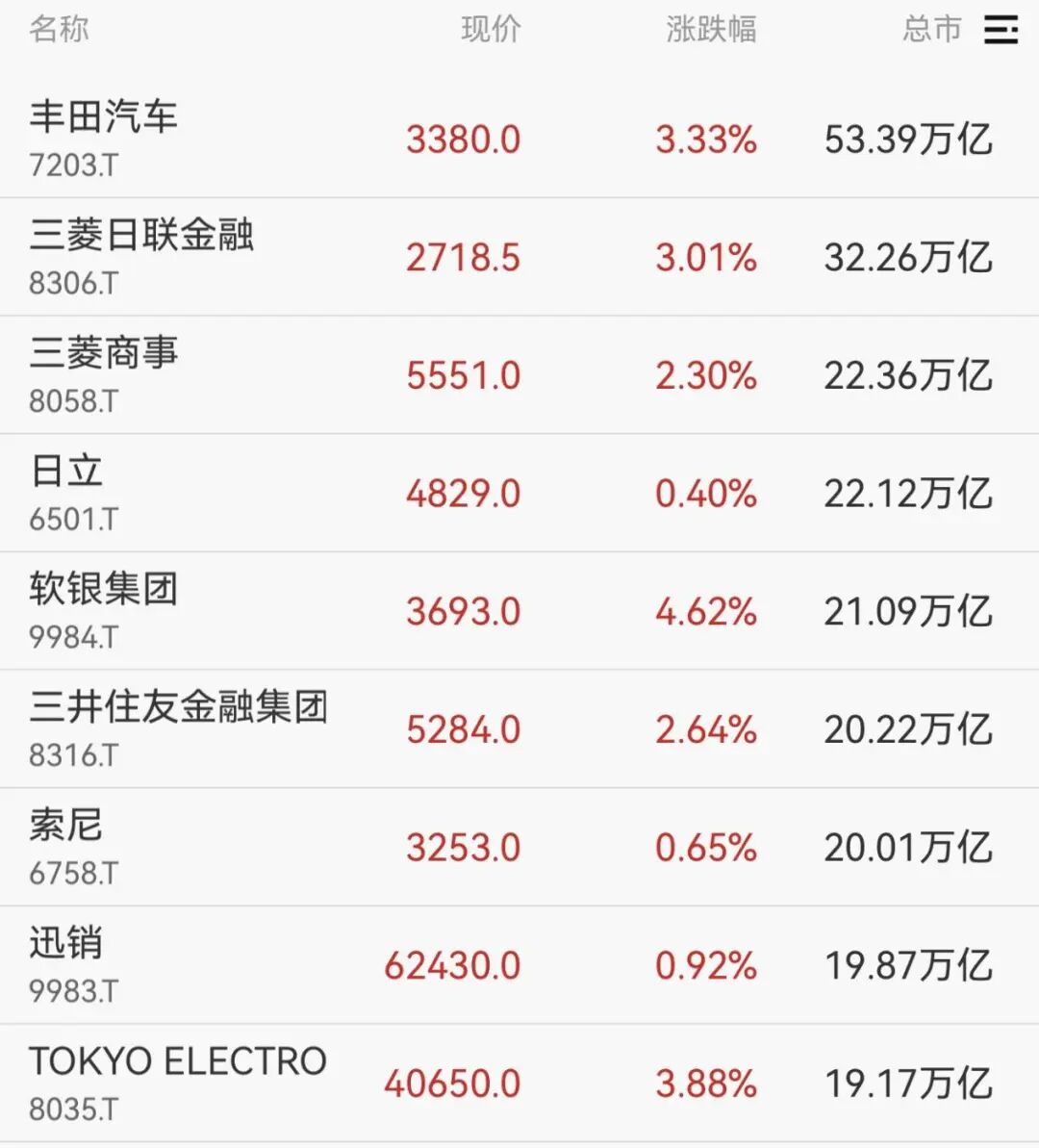Sort the list by 现价

point(491,30)
